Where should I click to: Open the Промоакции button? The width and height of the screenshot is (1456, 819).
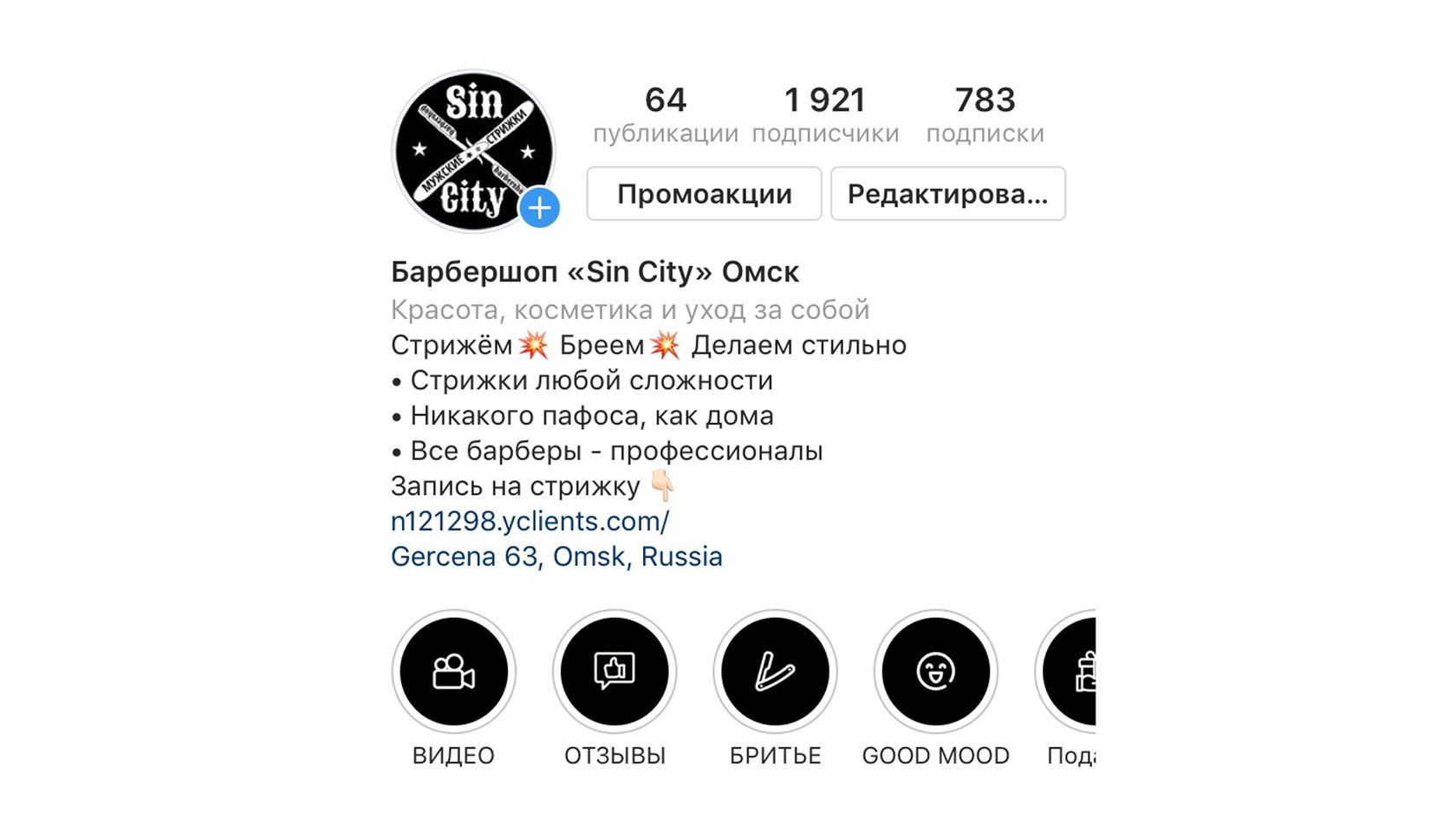point(704,194)
